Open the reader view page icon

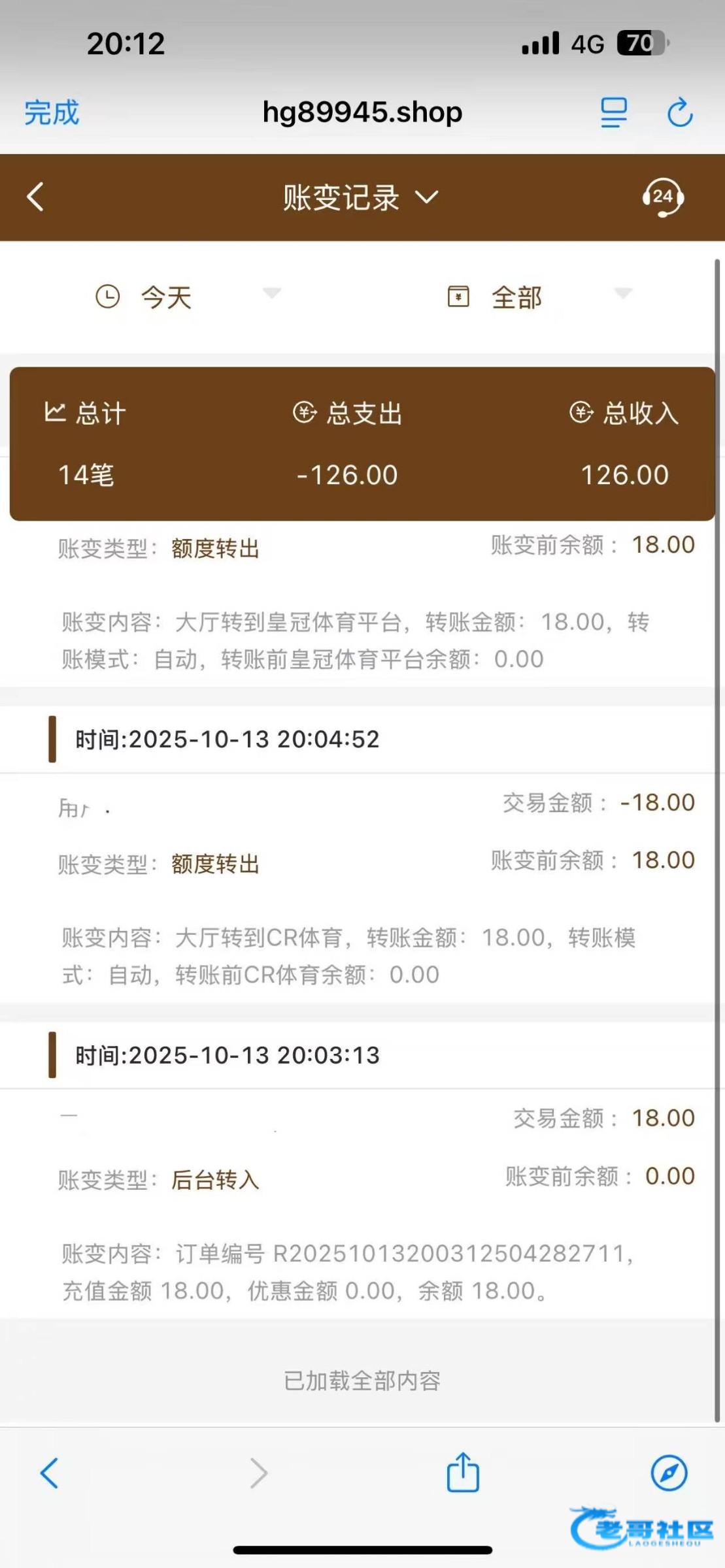coord(613,112)
